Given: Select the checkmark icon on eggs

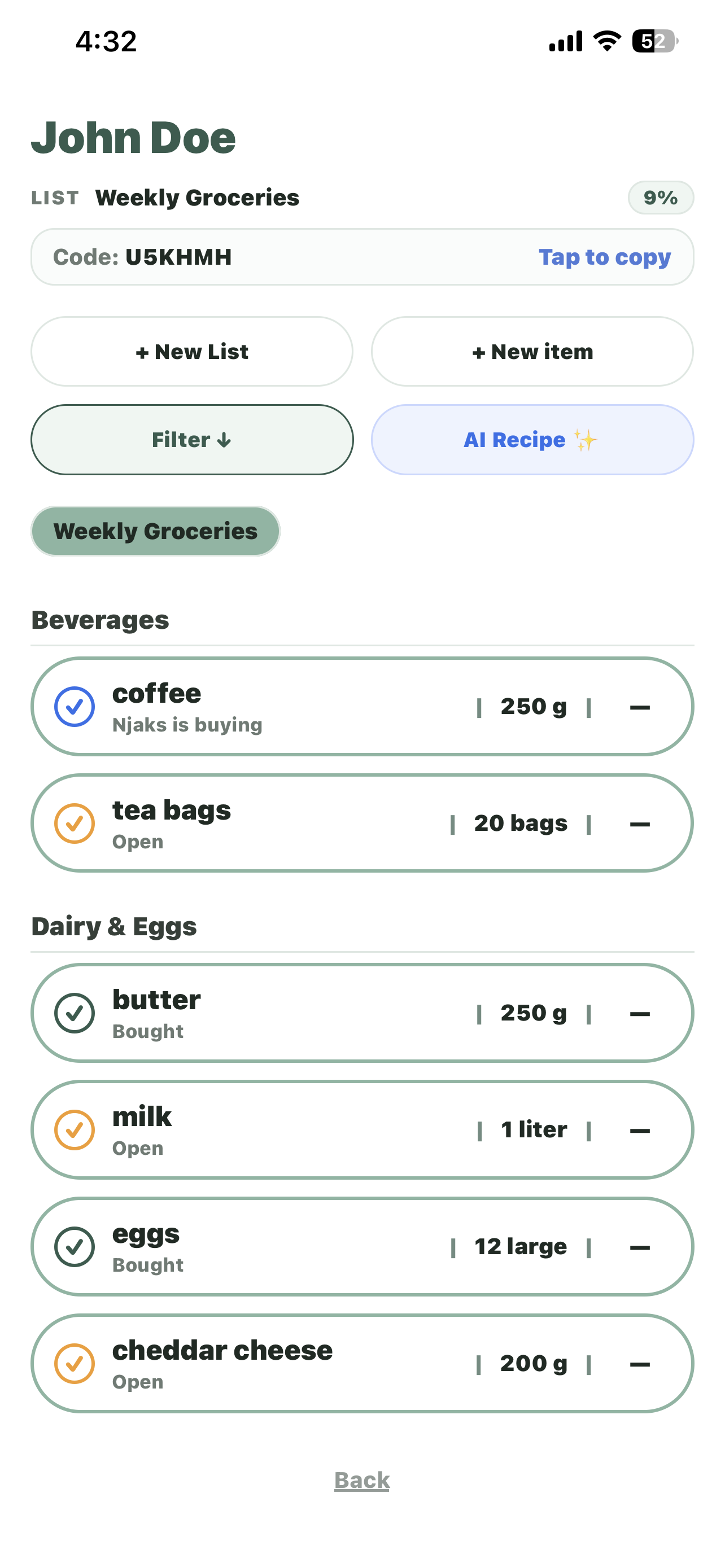Looking at the screenshot, I should (x=75, y=1246).
